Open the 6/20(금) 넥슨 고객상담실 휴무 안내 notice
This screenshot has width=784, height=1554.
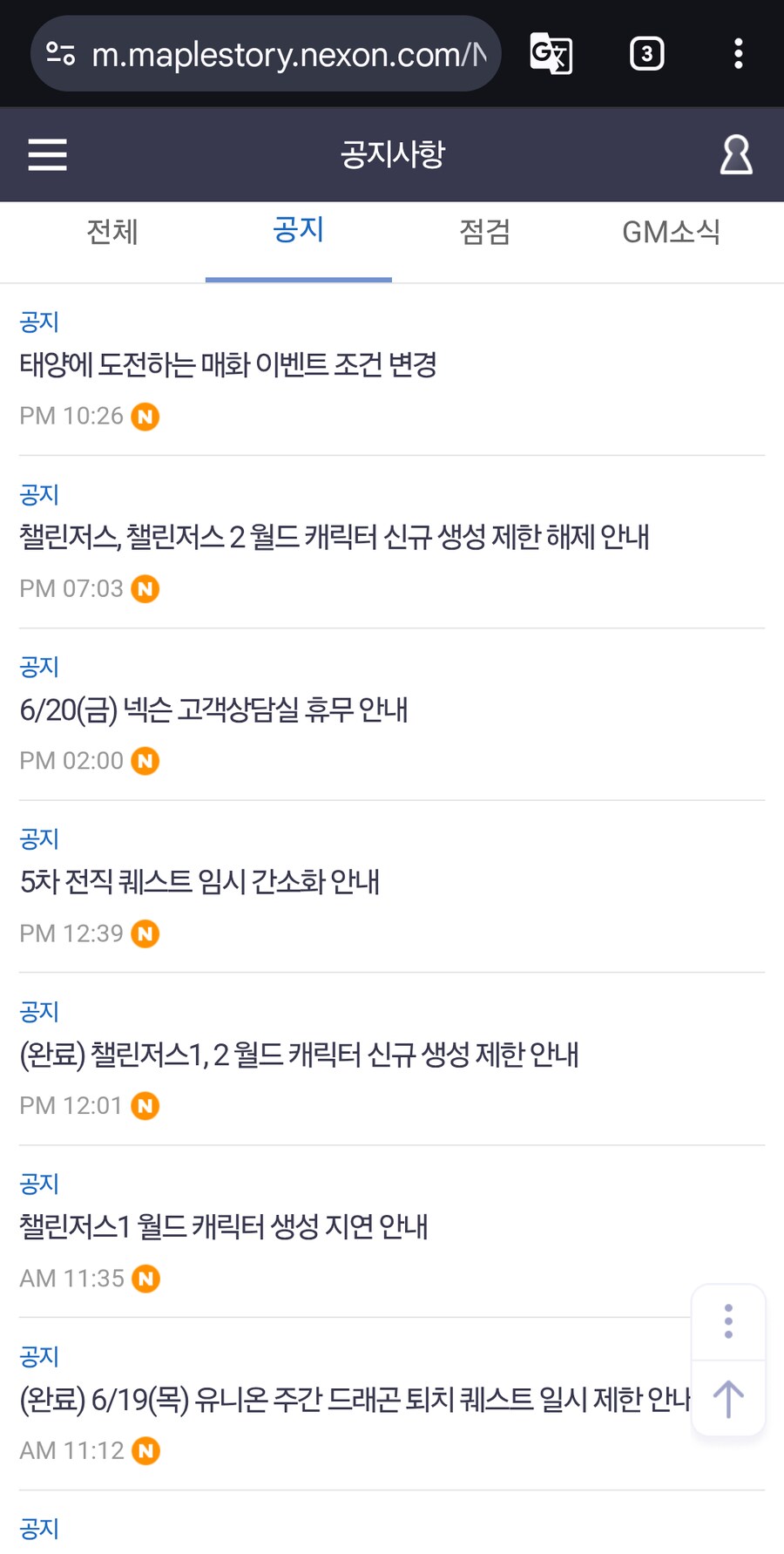tap(213, 711)
